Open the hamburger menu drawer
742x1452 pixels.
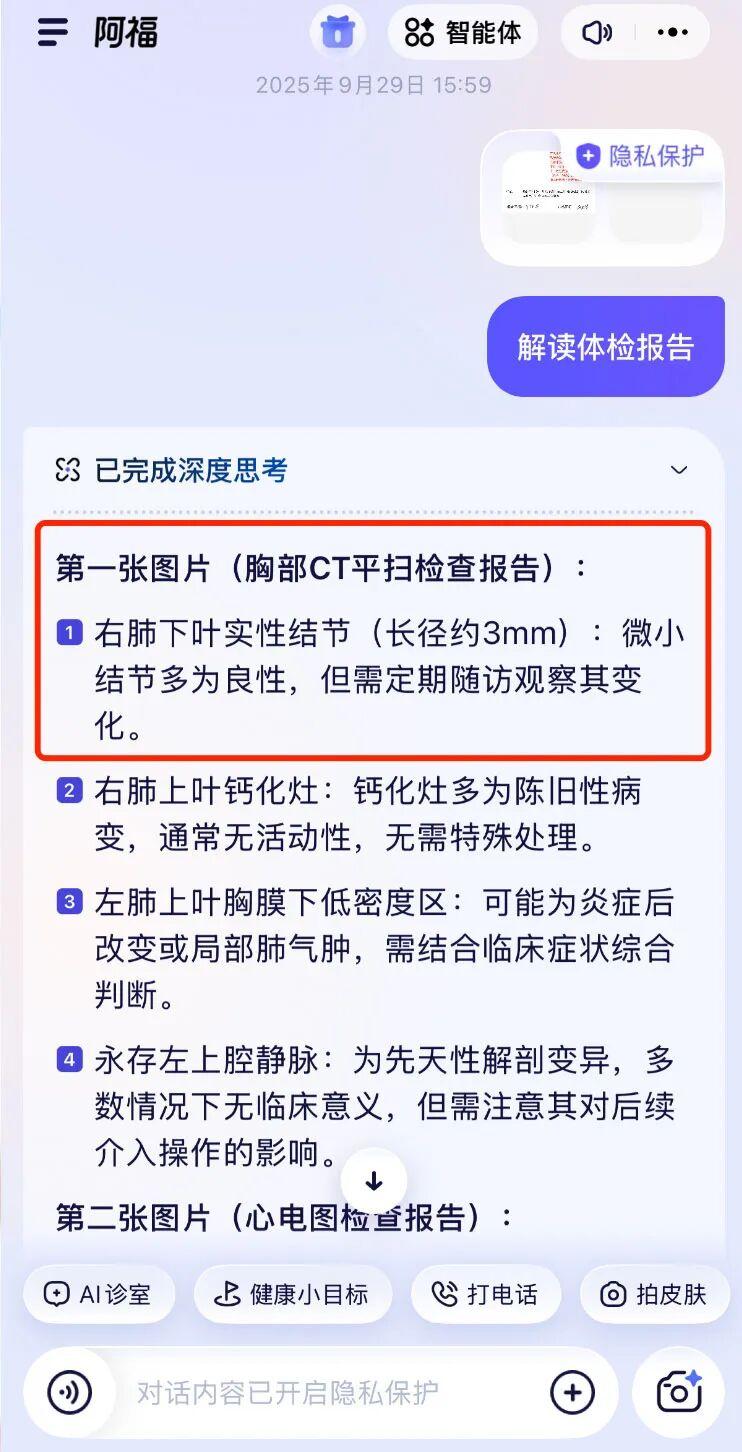[53, 32]
